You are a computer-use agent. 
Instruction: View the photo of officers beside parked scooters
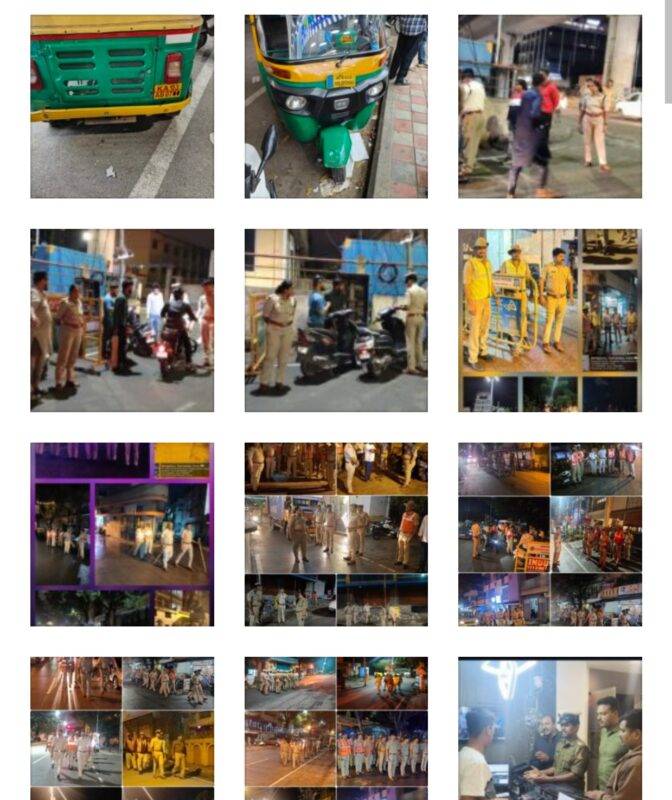pos(336,320)
